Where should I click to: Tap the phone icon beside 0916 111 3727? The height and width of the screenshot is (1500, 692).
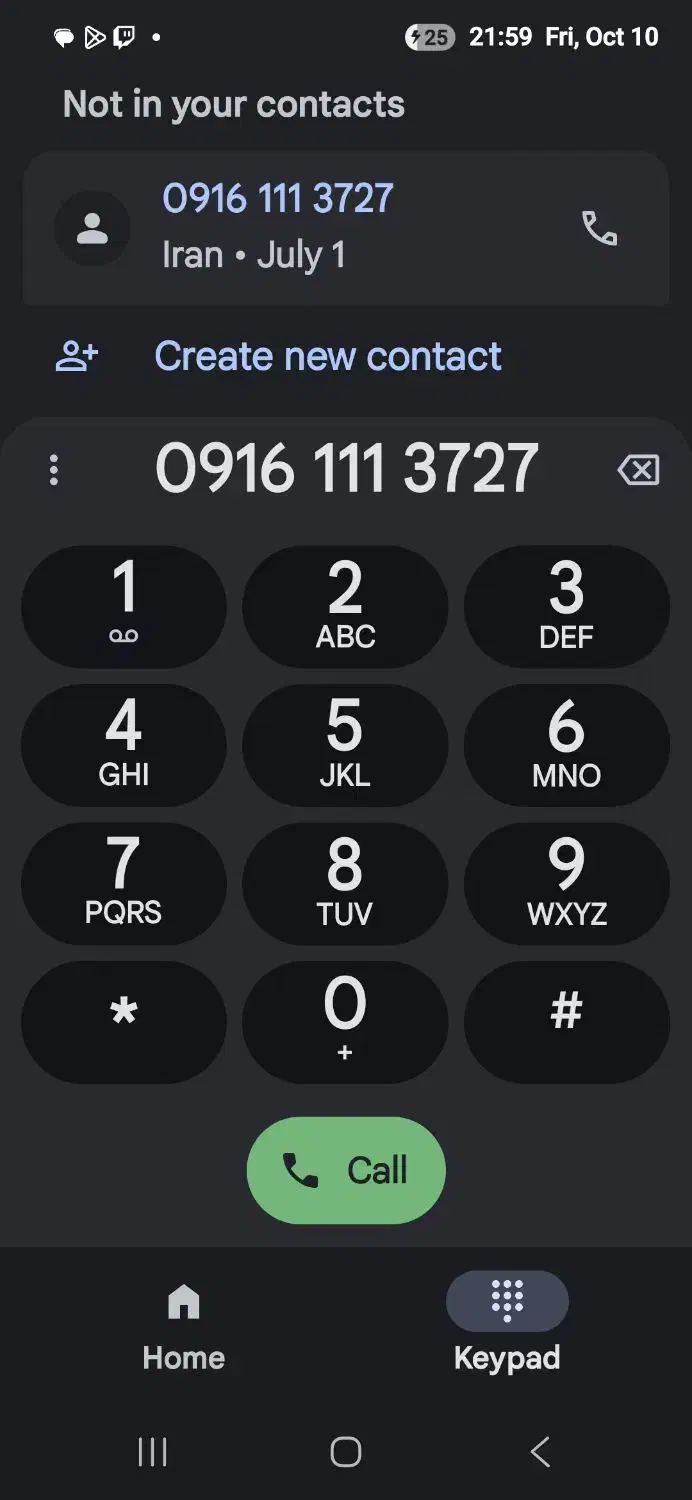coord(599,228)
